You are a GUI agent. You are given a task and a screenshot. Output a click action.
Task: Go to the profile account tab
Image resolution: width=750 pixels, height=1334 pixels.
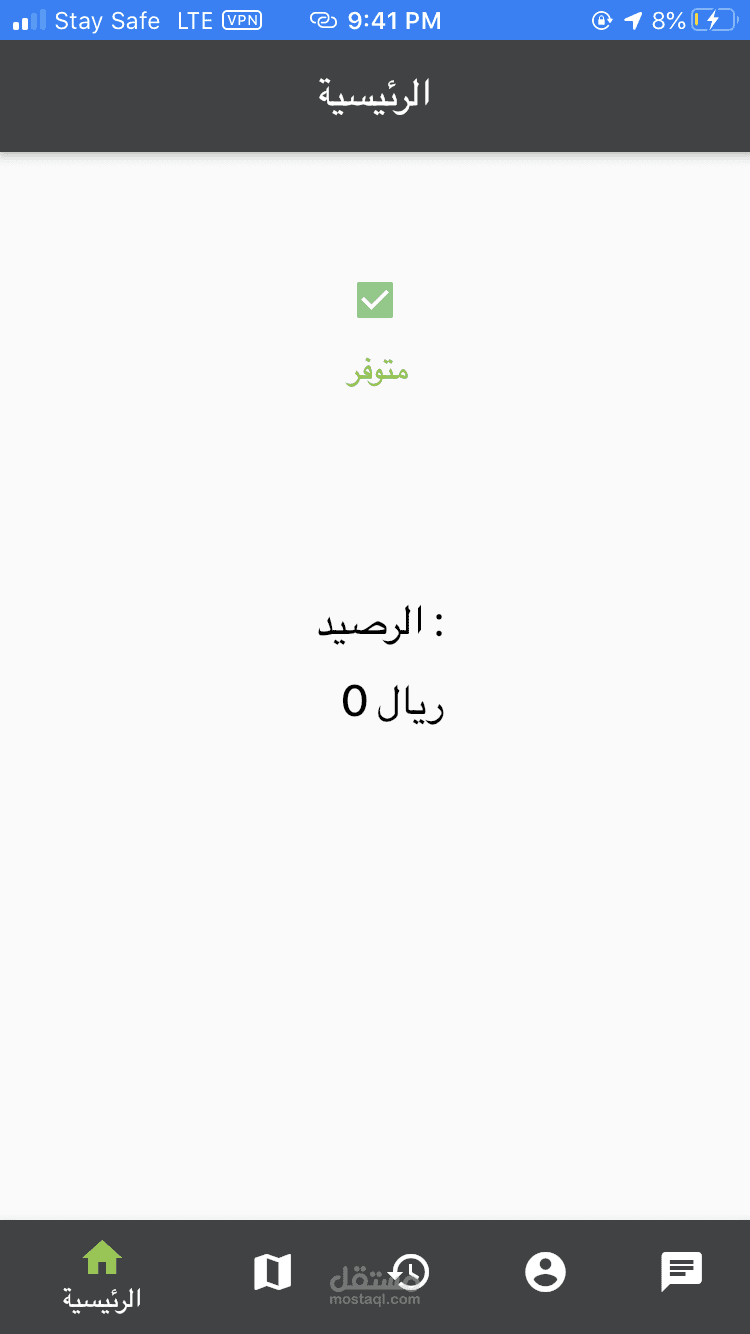[545, 1272]
